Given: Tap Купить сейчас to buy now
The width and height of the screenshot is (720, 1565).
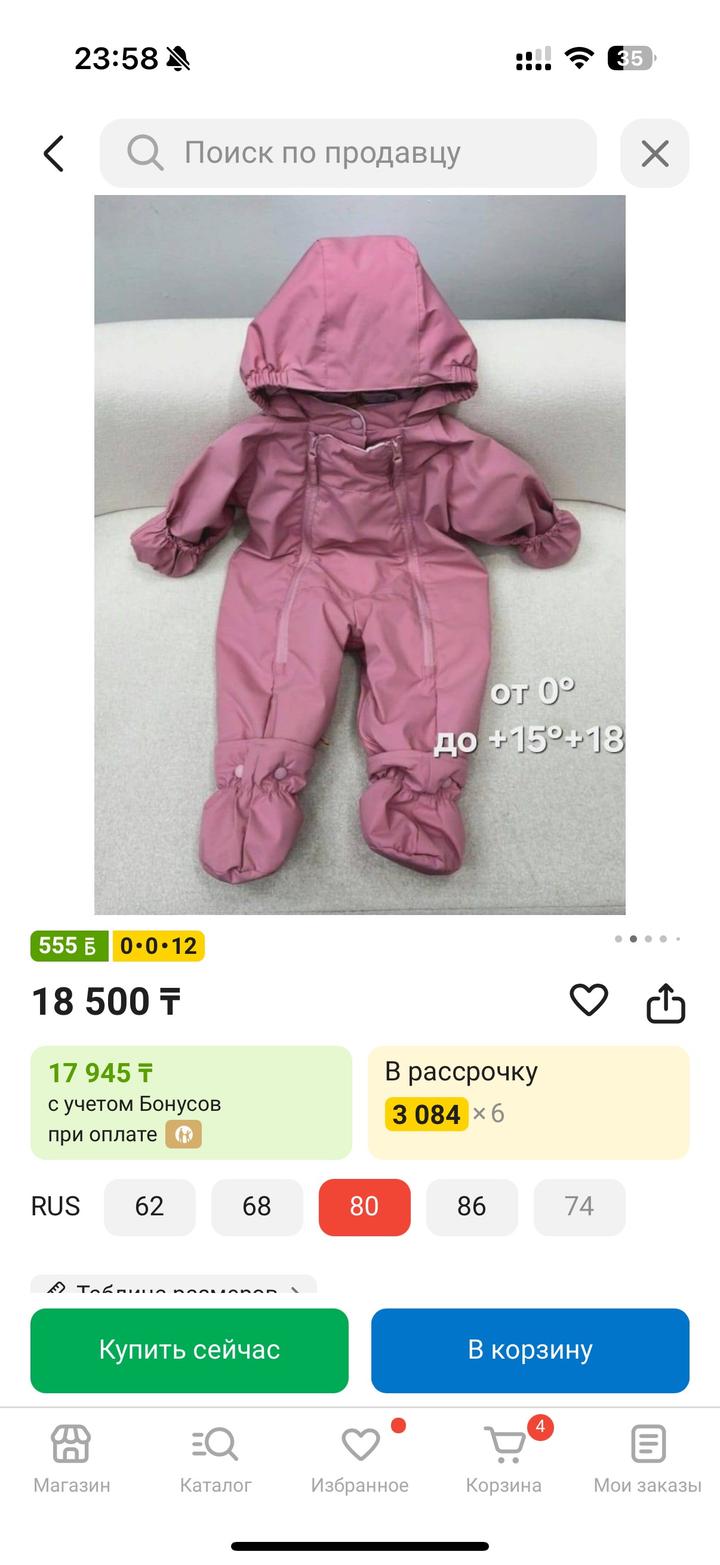Looking at the screenshot, I should (189, 1350).
